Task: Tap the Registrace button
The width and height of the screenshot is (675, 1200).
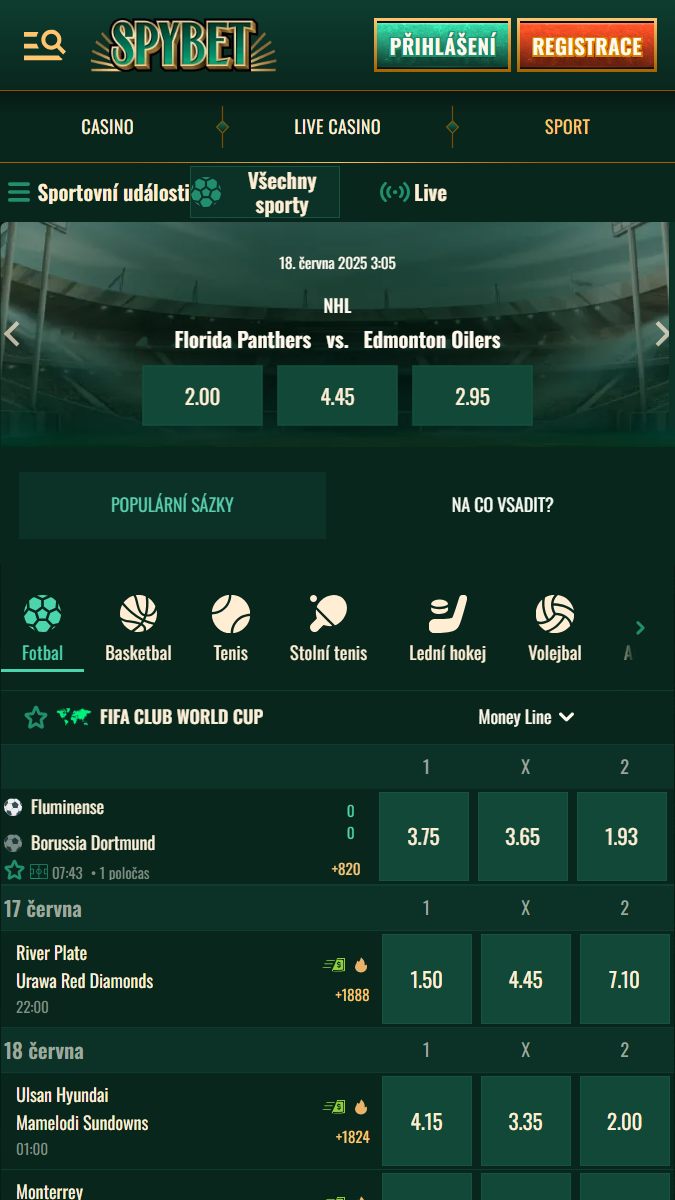Action: click(x=587, y=45)
